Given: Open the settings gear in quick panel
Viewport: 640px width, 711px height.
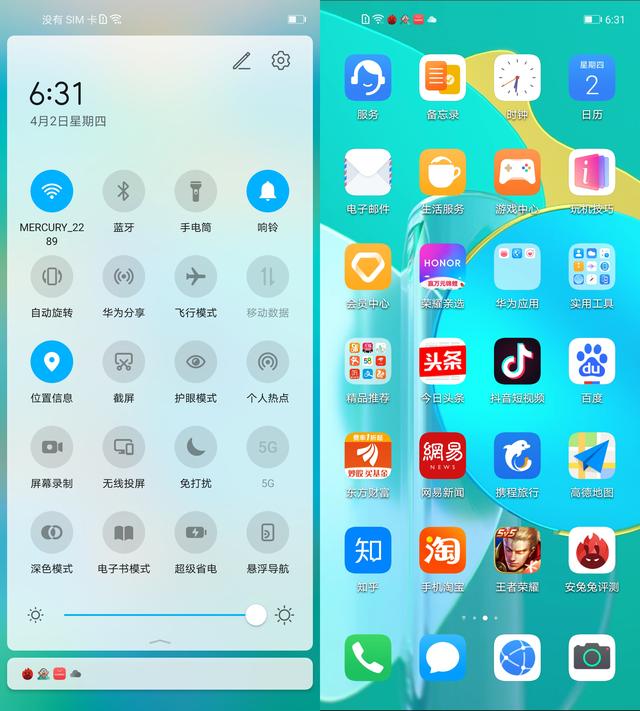Looking at the screenshot, I should pyautogui.click(x=280, y=61).
